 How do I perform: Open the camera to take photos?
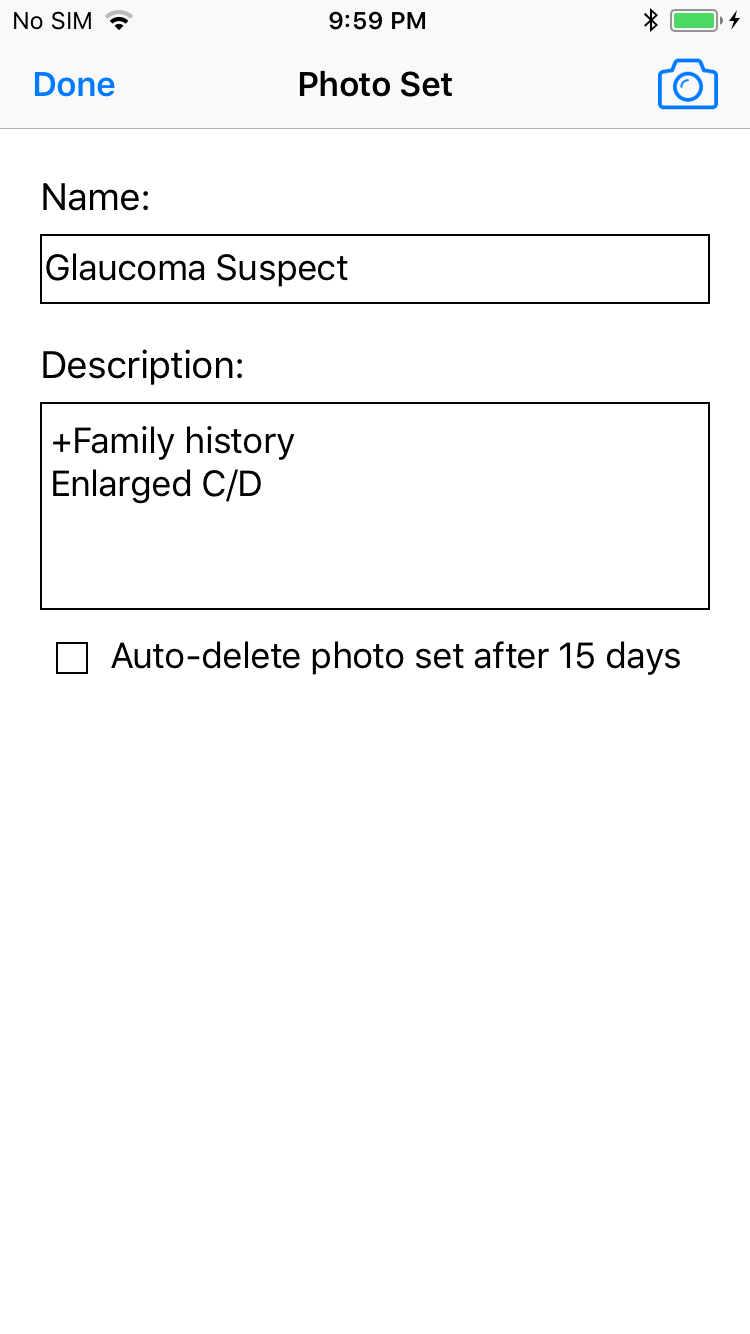click(x=688, y=85)
